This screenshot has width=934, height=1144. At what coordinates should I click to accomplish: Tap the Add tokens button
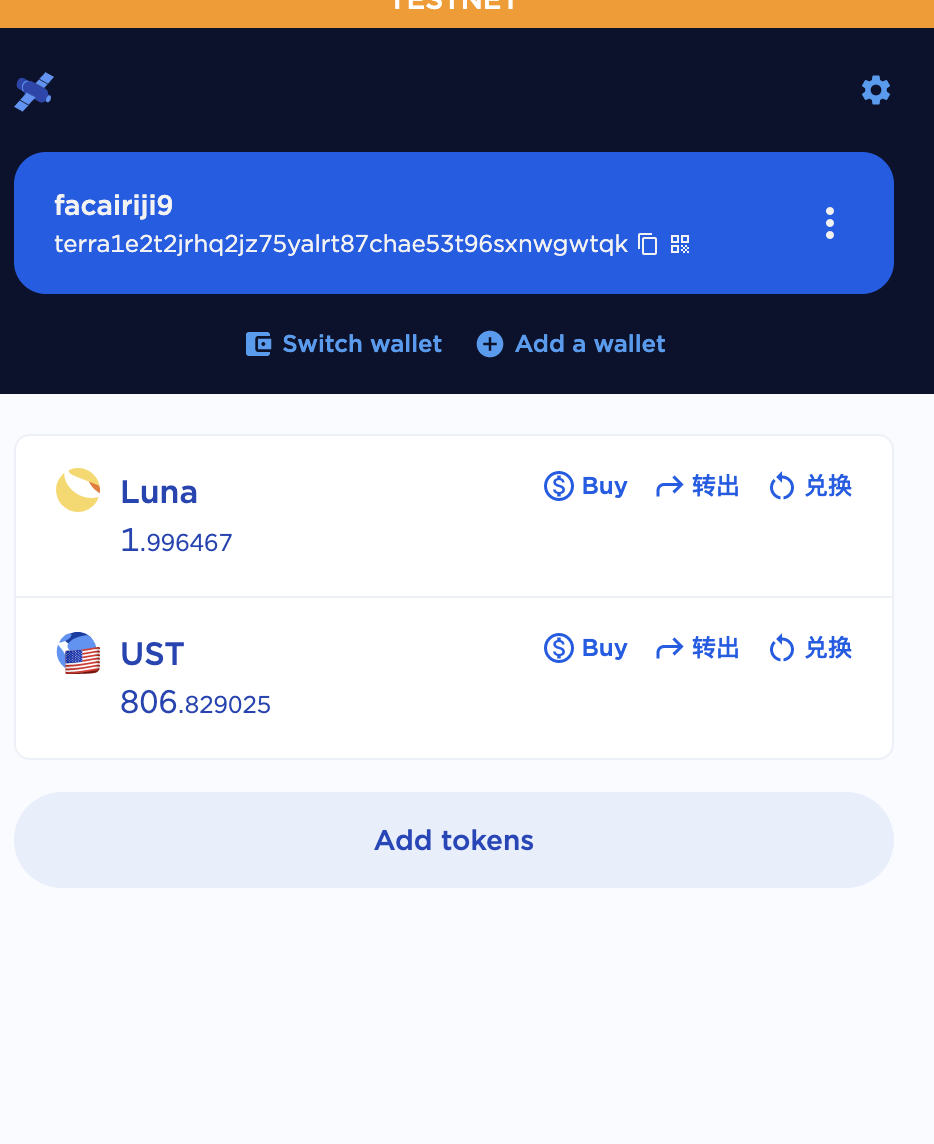point(454,840)
